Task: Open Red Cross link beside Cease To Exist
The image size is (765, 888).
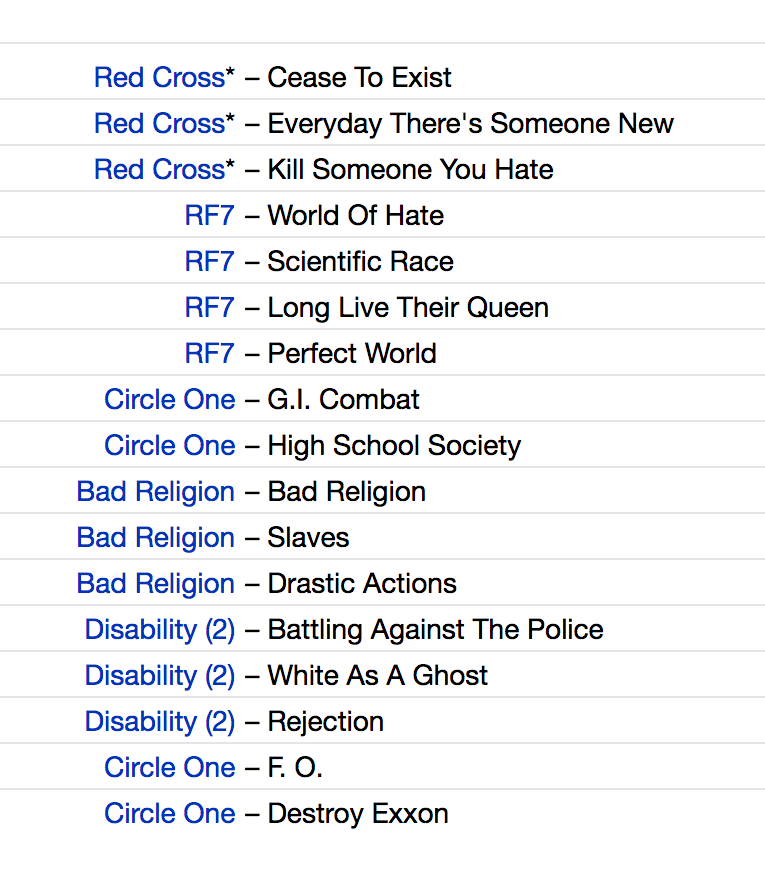Action: point(159,77)
